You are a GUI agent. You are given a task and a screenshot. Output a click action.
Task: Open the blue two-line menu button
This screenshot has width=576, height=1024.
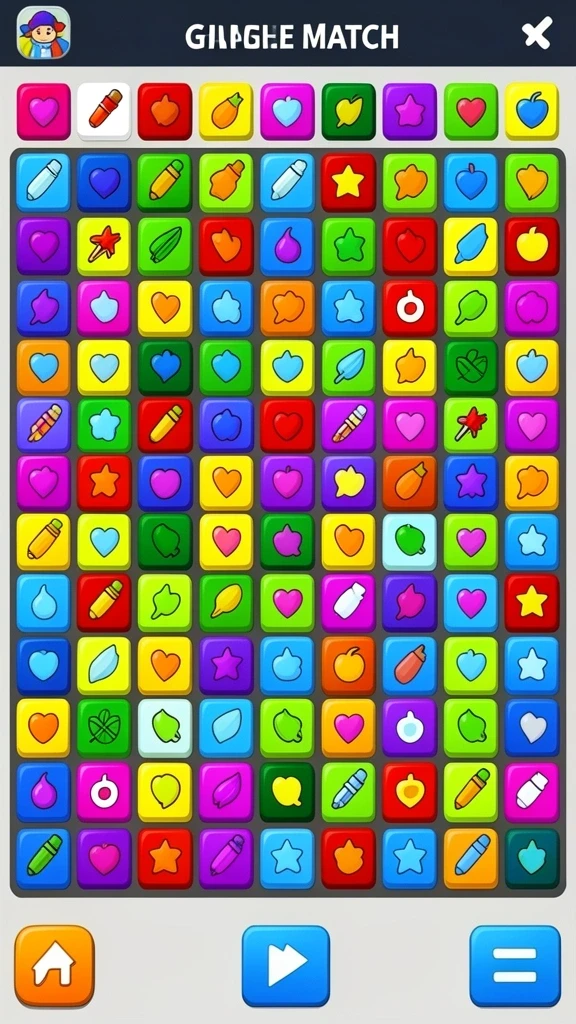(x=515, y=966)
